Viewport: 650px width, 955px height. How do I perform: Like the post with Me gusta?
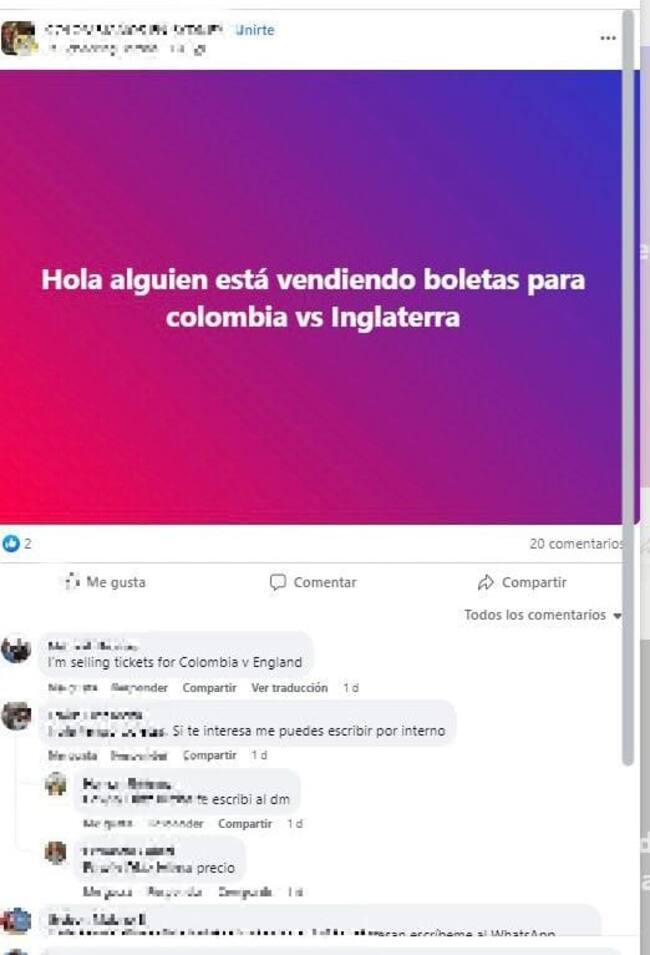click(105, 582)
